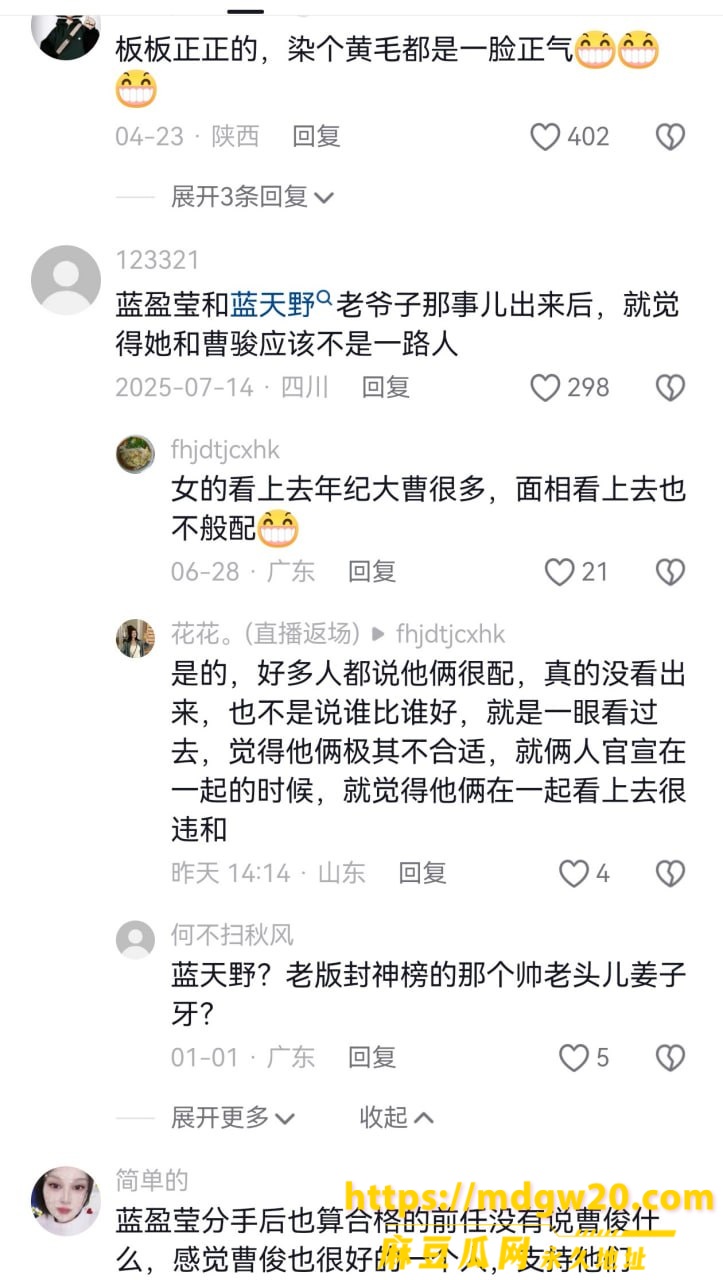Like the comment with 402 likes
This screenshot has height=1280, width=723.
(545, 137)
